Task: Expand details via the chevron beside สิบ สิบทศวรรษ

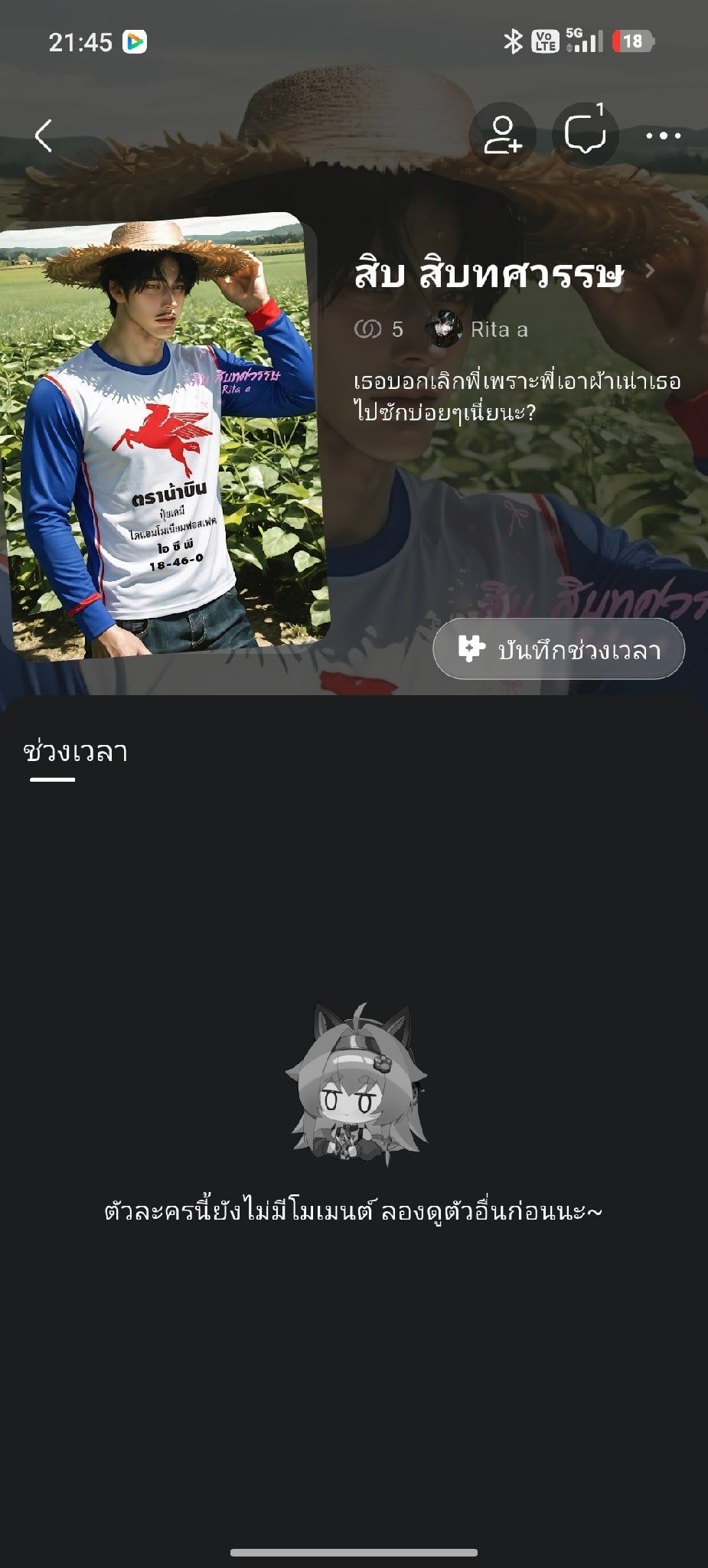Action: pyautogui.click(x=651, y=271)
